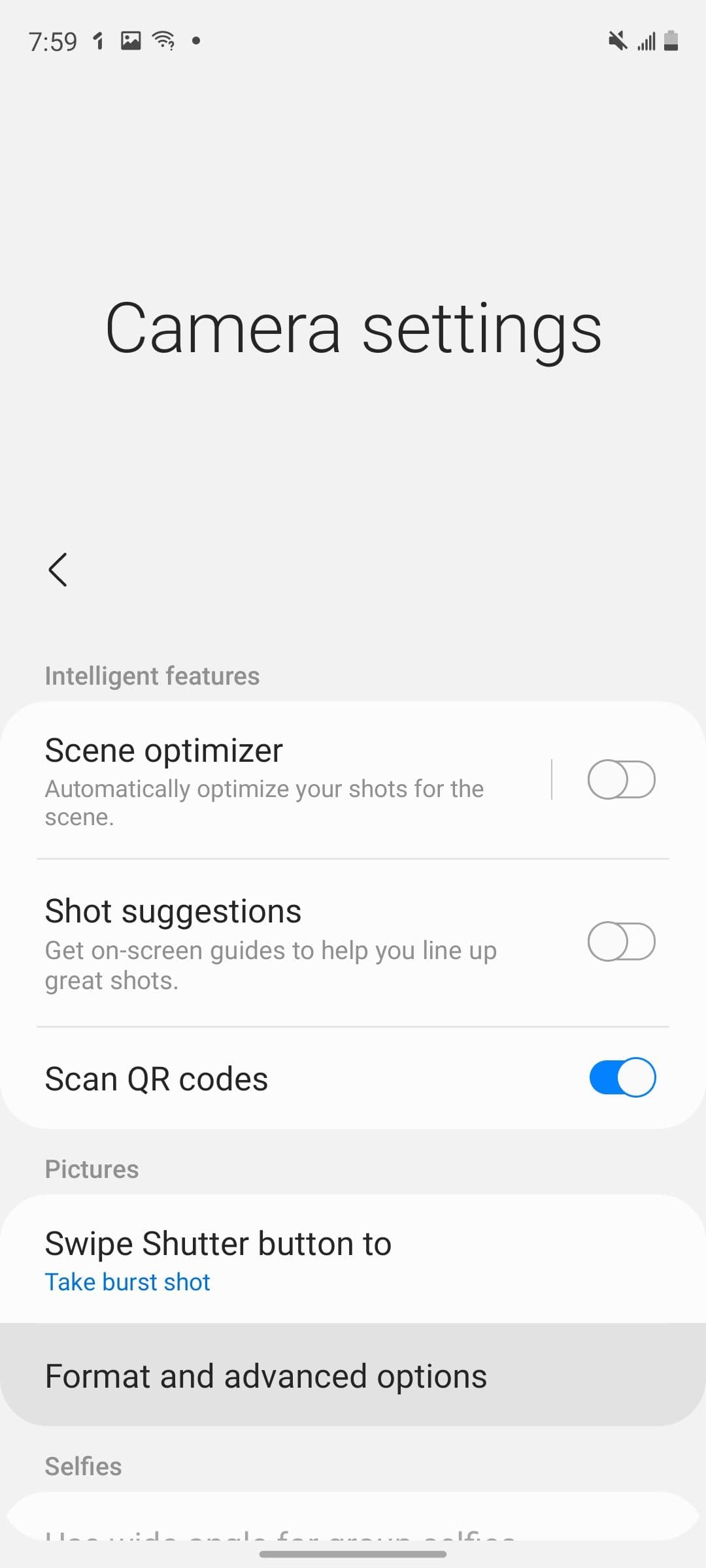Tap the mute icon in the status bar

(x=617, y=41)
